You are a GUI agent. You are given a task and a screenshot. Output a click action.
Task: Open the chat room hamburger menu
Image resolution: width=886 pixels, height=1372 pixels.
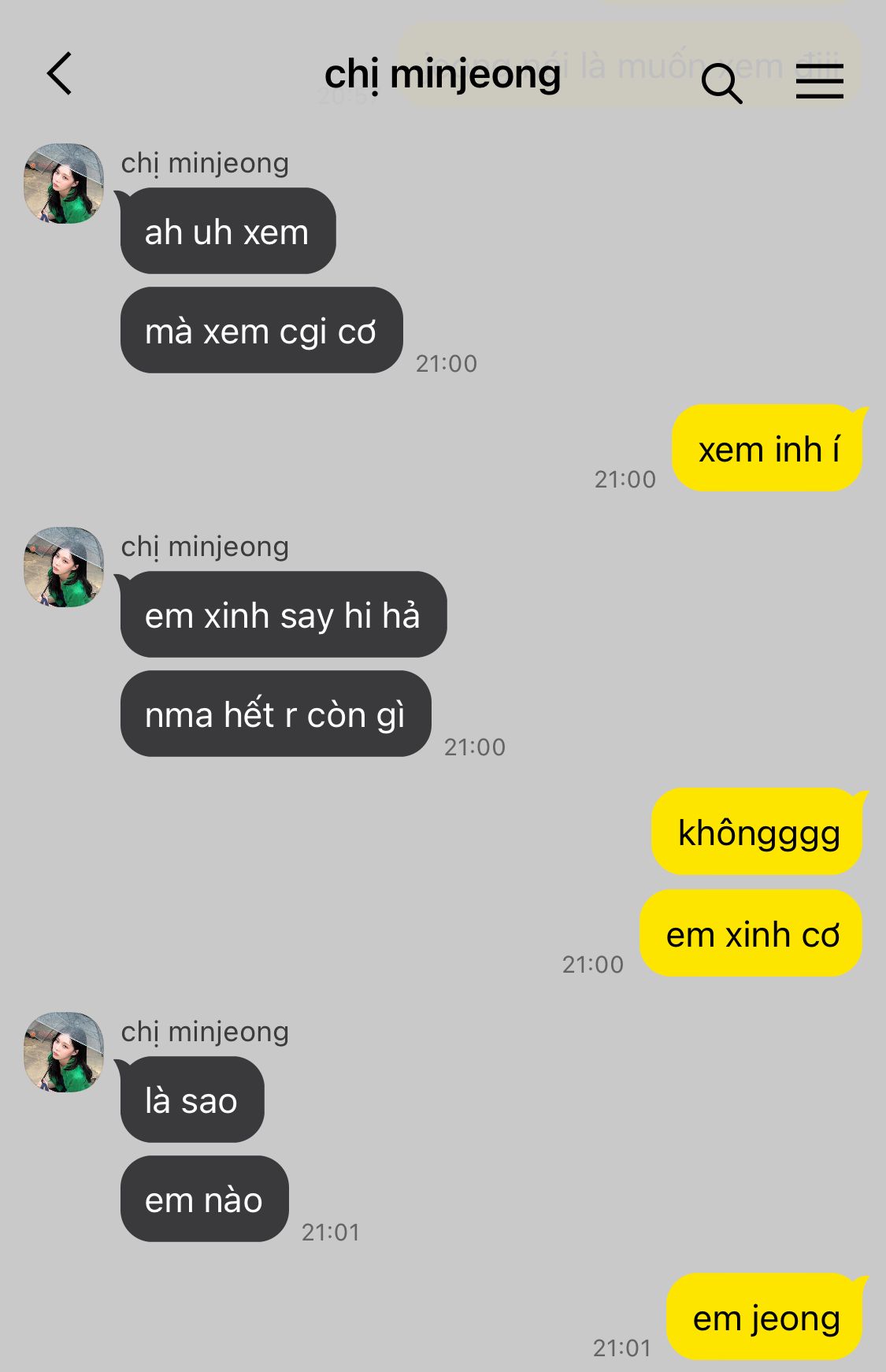[819, 82]
